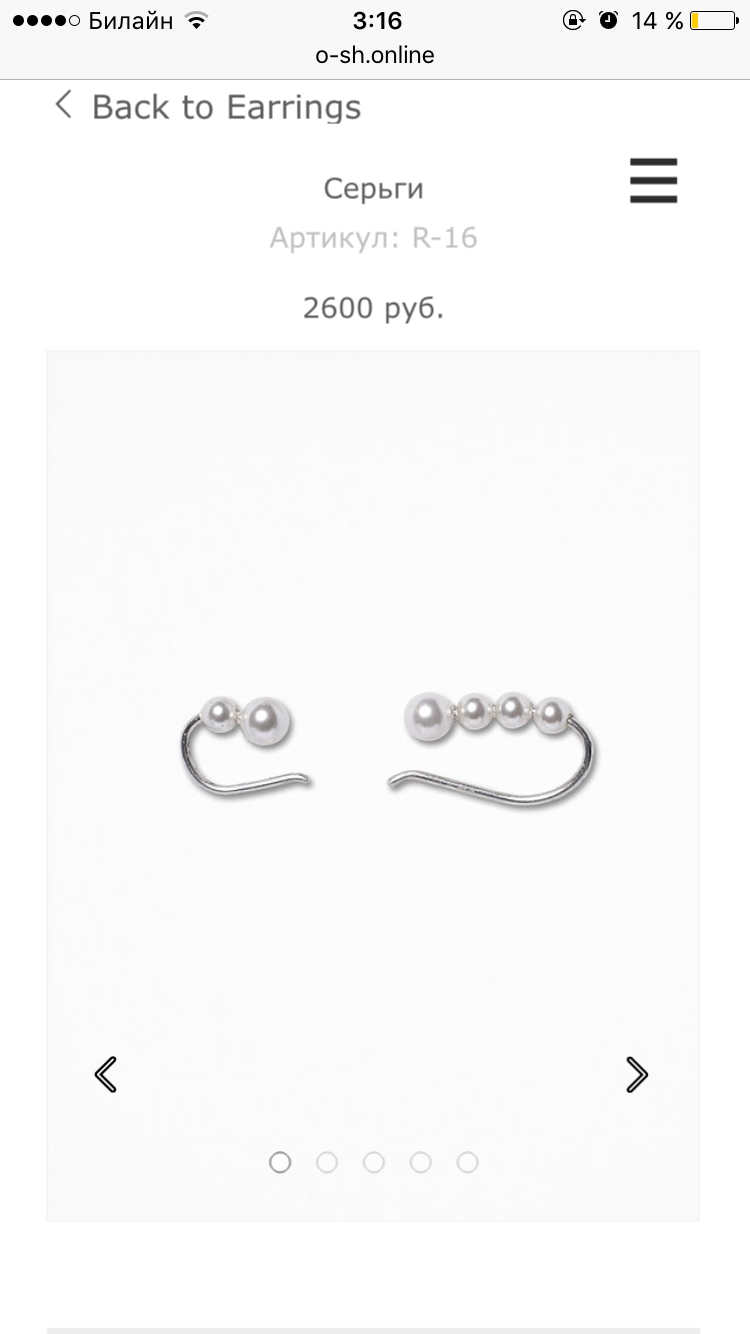Viewport: 750px width, 1334px height.
Task: Open the hamburger menu
Action: coord(653,181)
